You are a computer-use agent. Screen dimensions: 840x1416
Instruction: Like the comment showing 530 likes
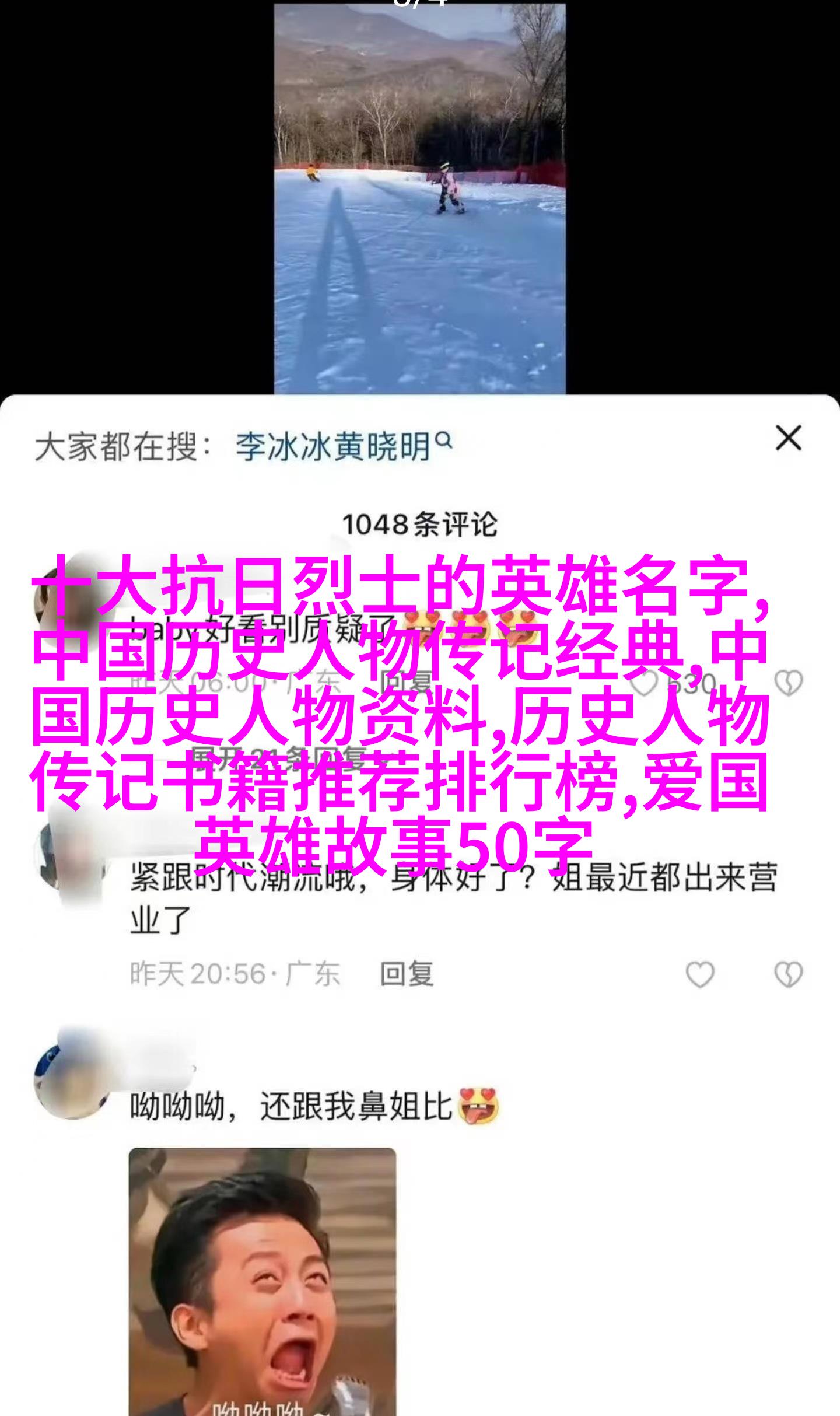[645, 683]
